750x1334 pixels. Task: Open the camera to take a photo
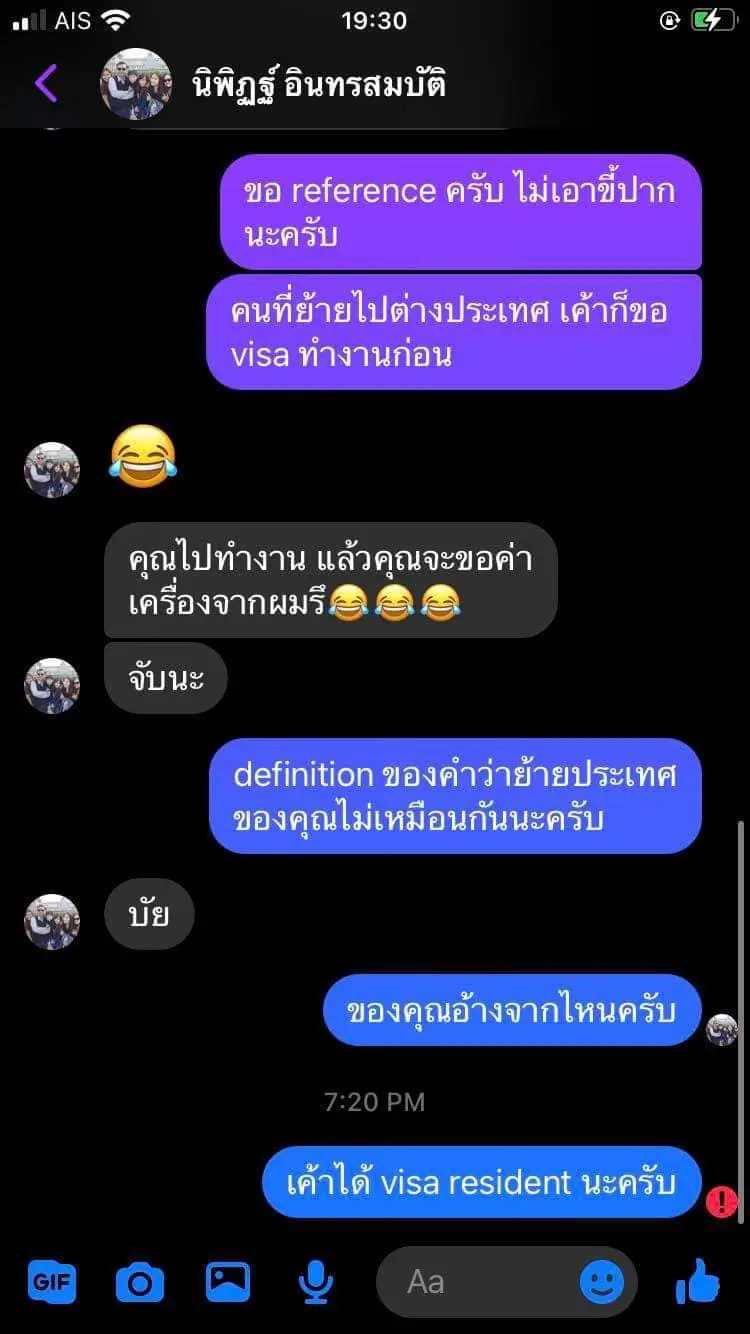pyautogui.click(x=140, y=1281)
